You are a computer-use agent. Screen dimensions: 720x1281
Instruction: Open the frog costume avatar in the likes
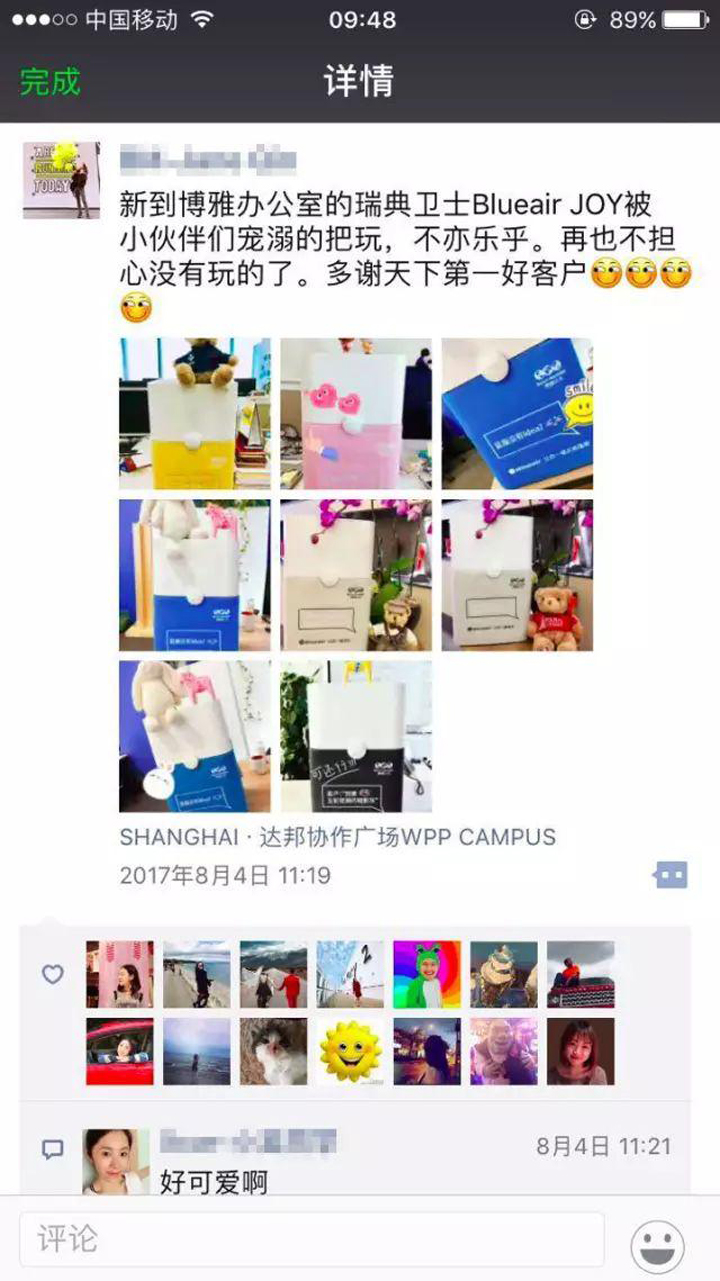click(427, 973)
